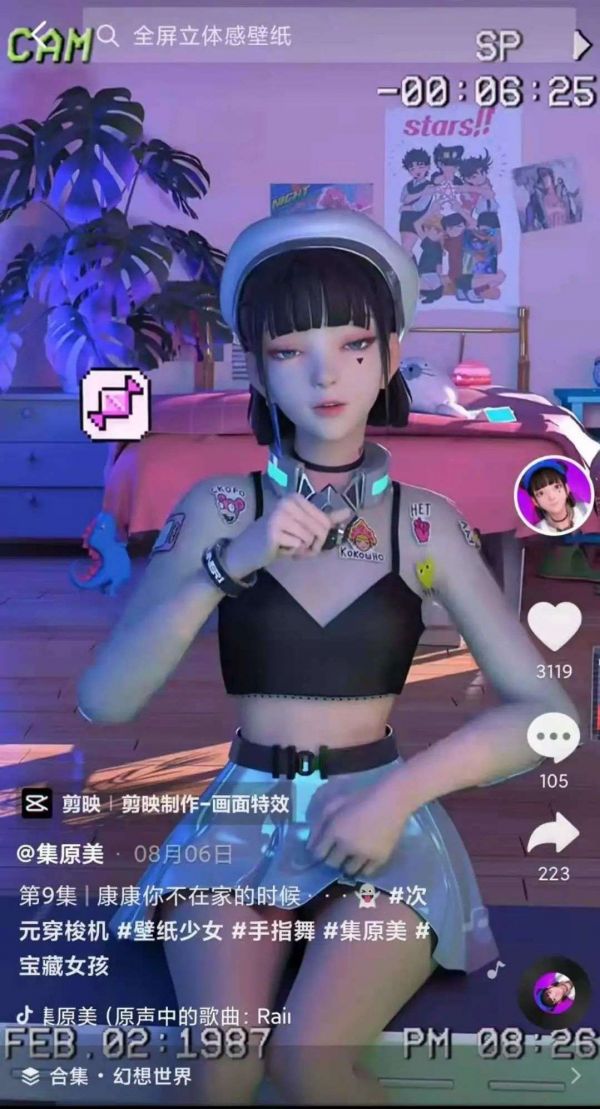Share this video

554,833
